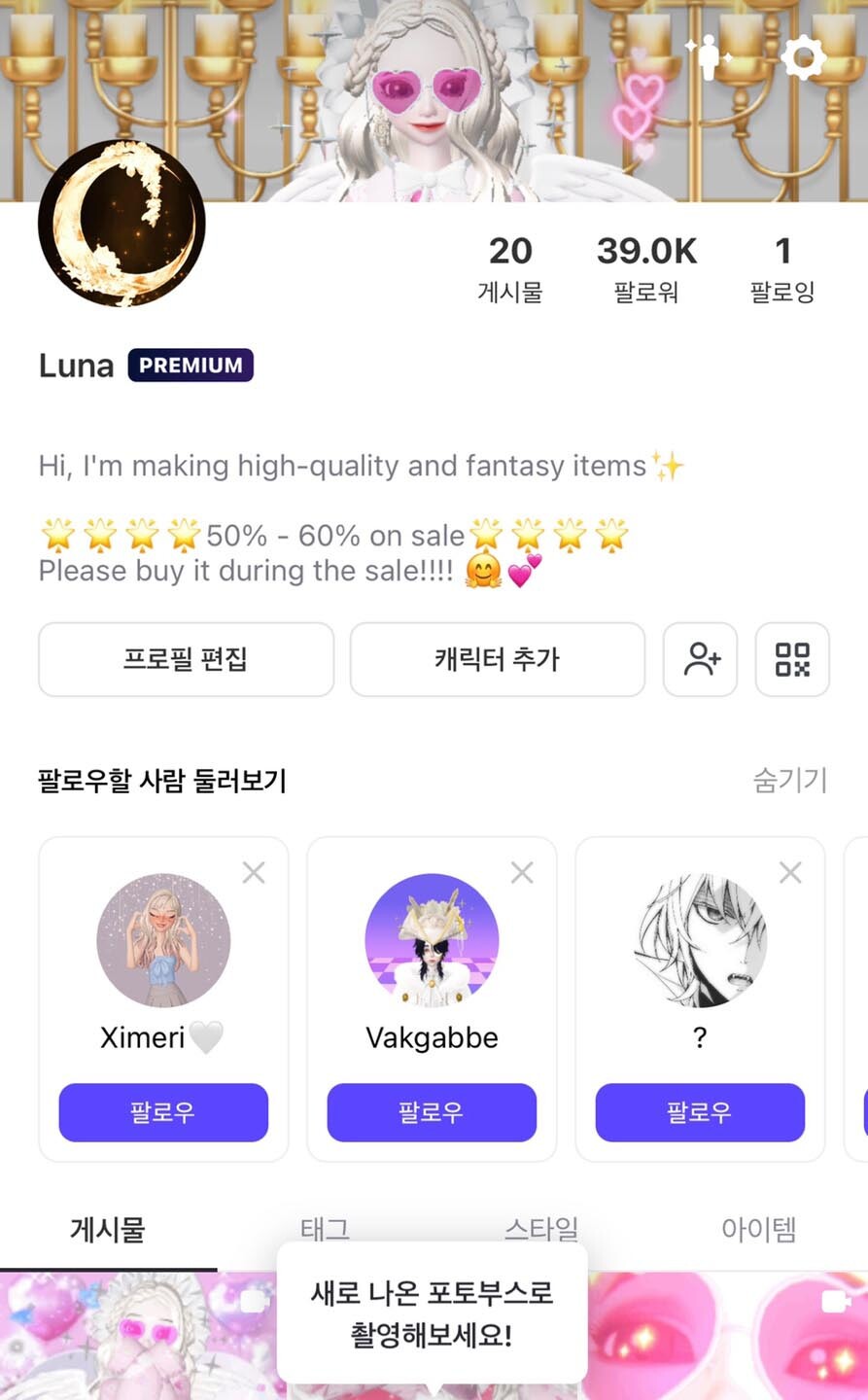Follow Vakgabbe with the 팔로우 button
Image resolution: width=868 pixels, height=1400 pixels.
tap(432, 1113)
